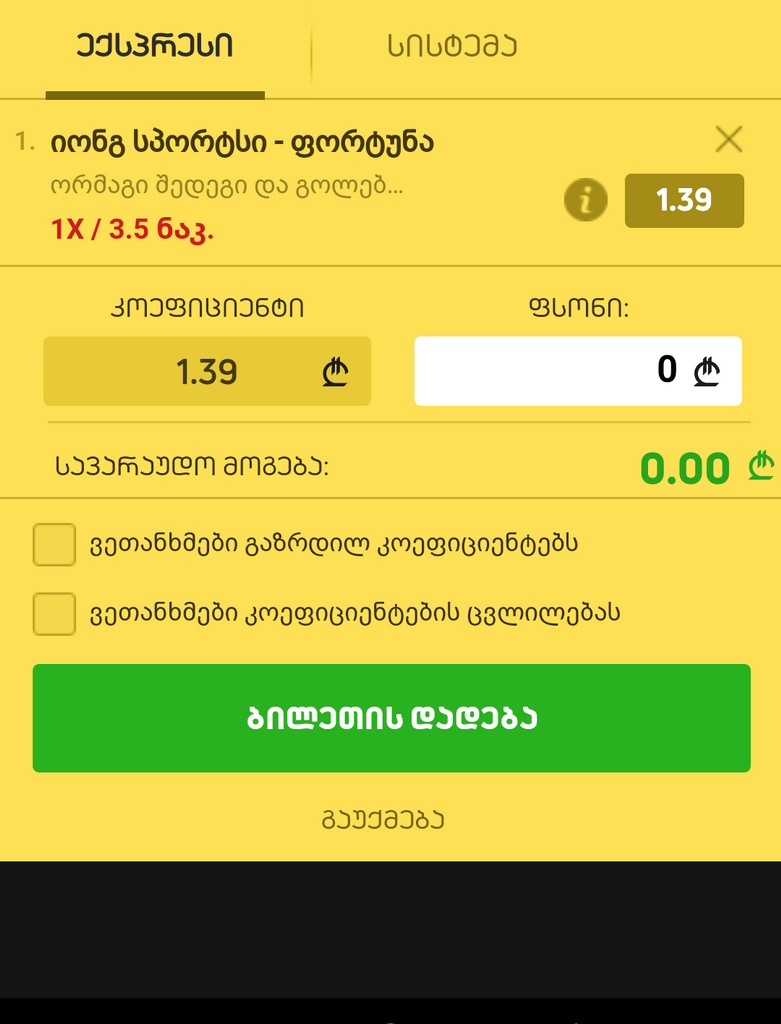Click the lari currency icon beside coefficient 1.39
This screenshot has height=1024, width=781.
pos(336,371)
